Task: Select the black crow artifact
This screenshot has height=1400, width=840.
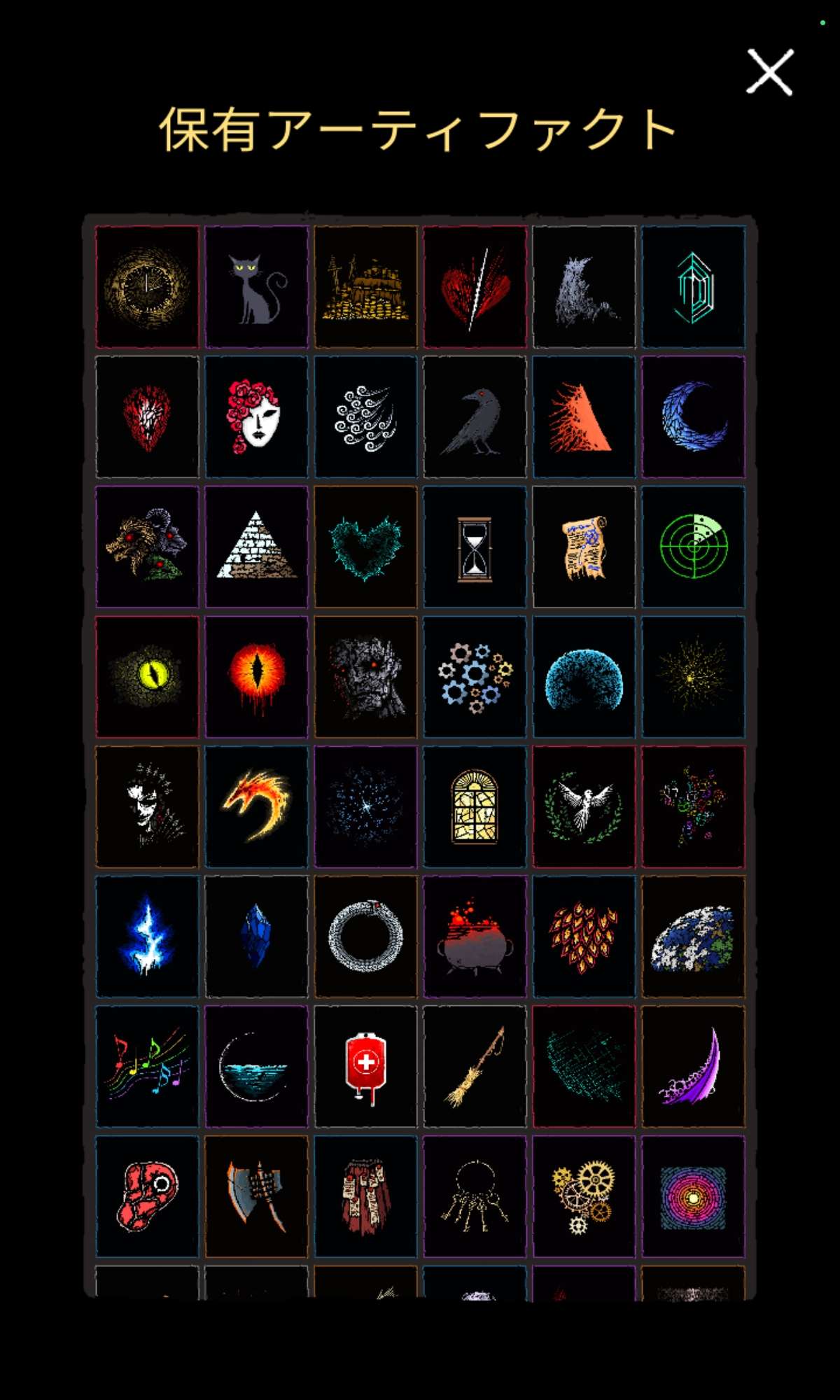Action: [475, 418]
